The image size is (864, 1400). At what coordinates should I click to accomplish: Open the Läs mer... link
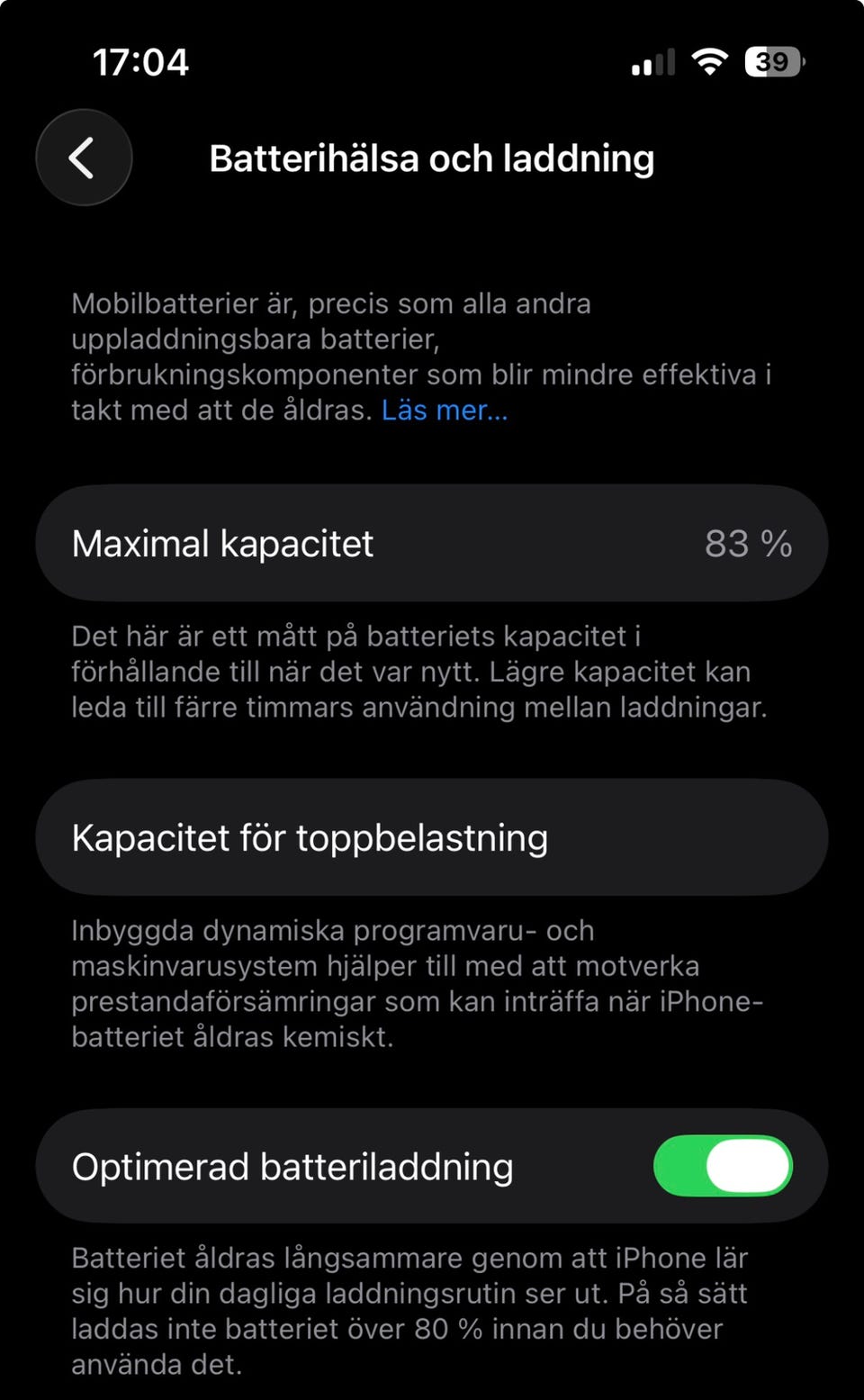tap(445, 411)
